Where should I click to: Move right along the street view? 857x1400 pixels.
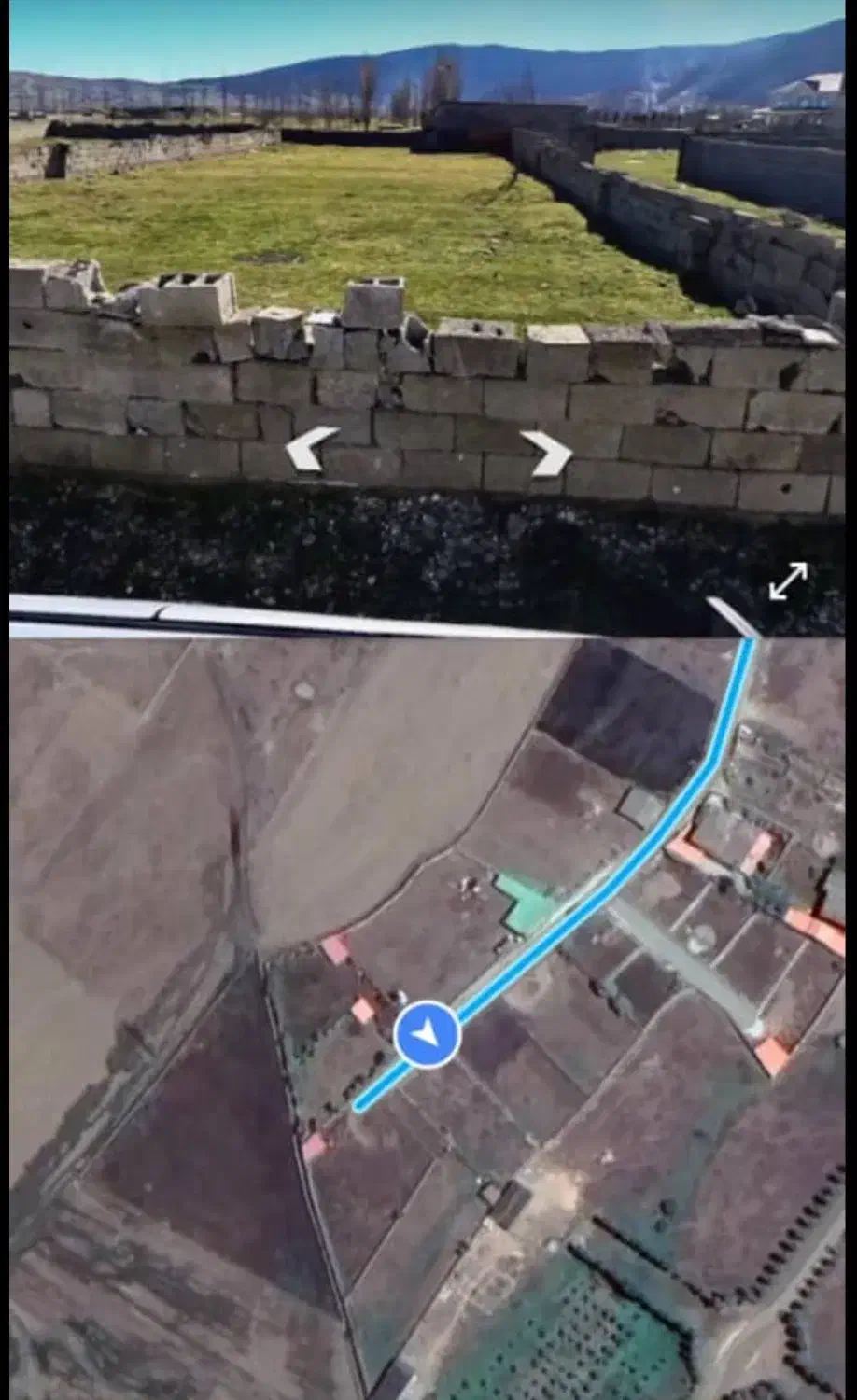(x=548, y=453)
